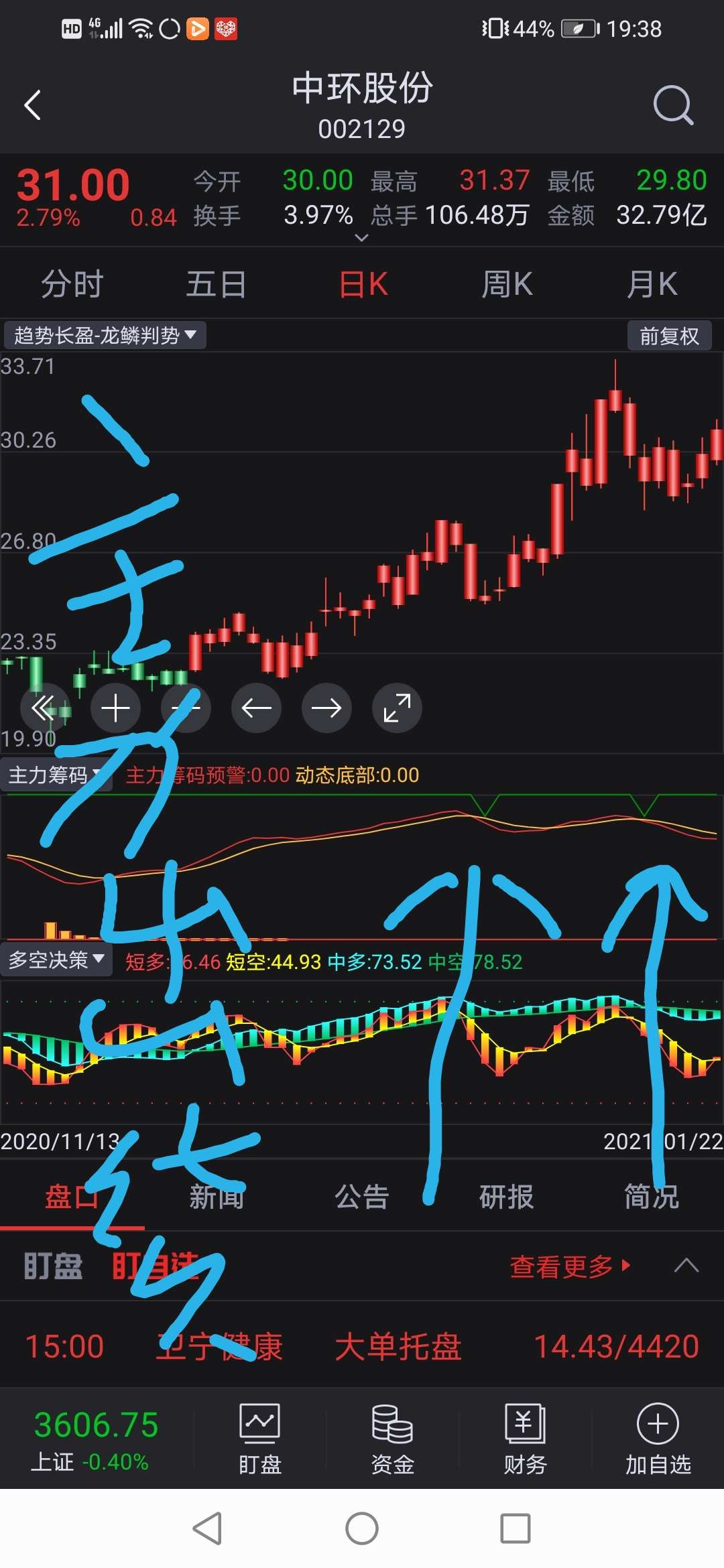This screenshot has height=1568, width=724.
Task: Open 研报 tab
Action: (x=506, y=1197)
